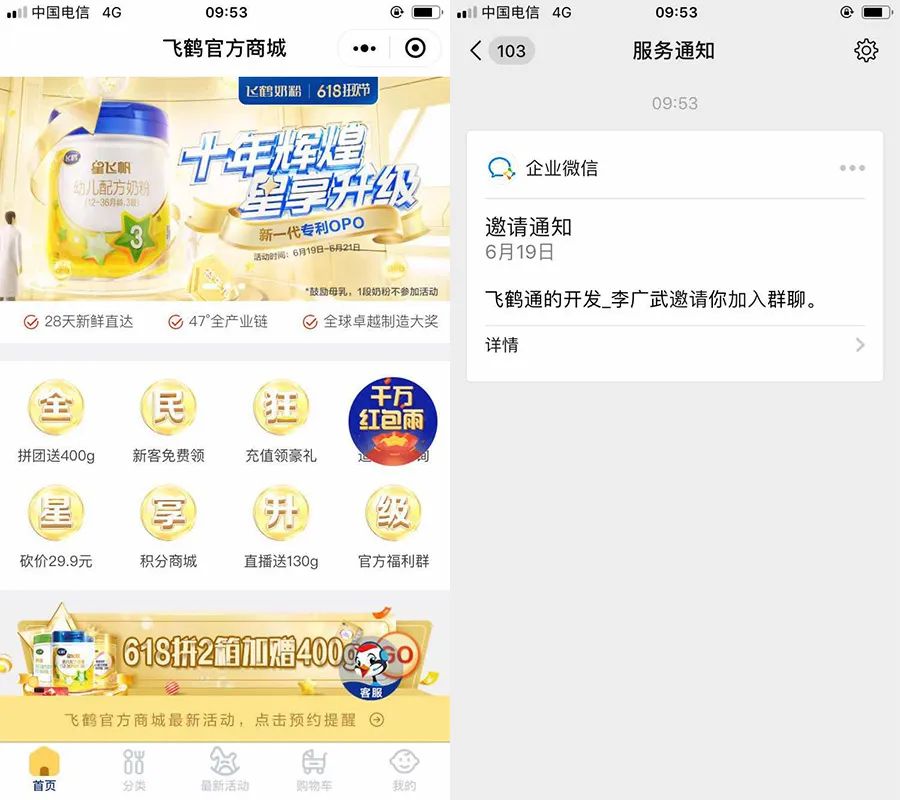Image resolution: width=900 pixels, height=800 pixels.
Task: Open the mini program more options menu
Action: 365,48
